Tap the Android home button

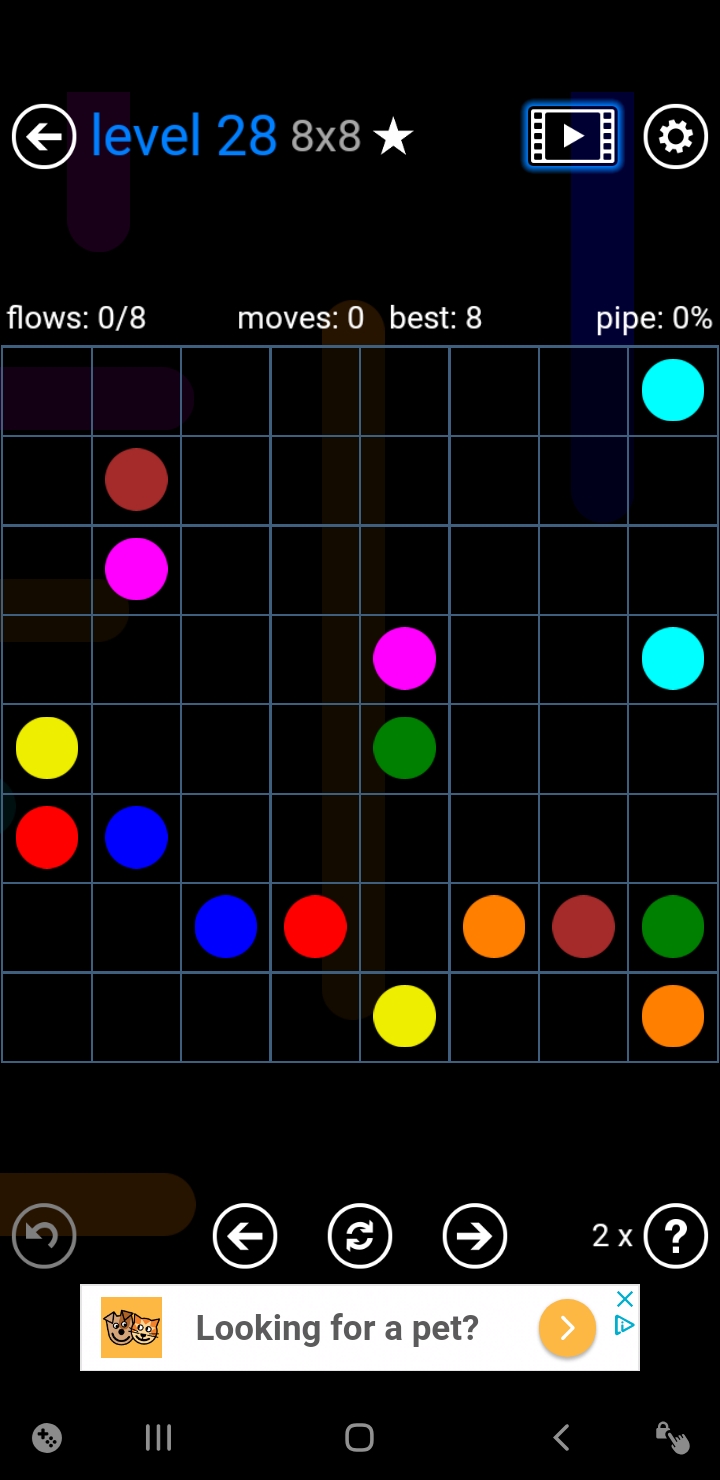(x=359, y=1438)
